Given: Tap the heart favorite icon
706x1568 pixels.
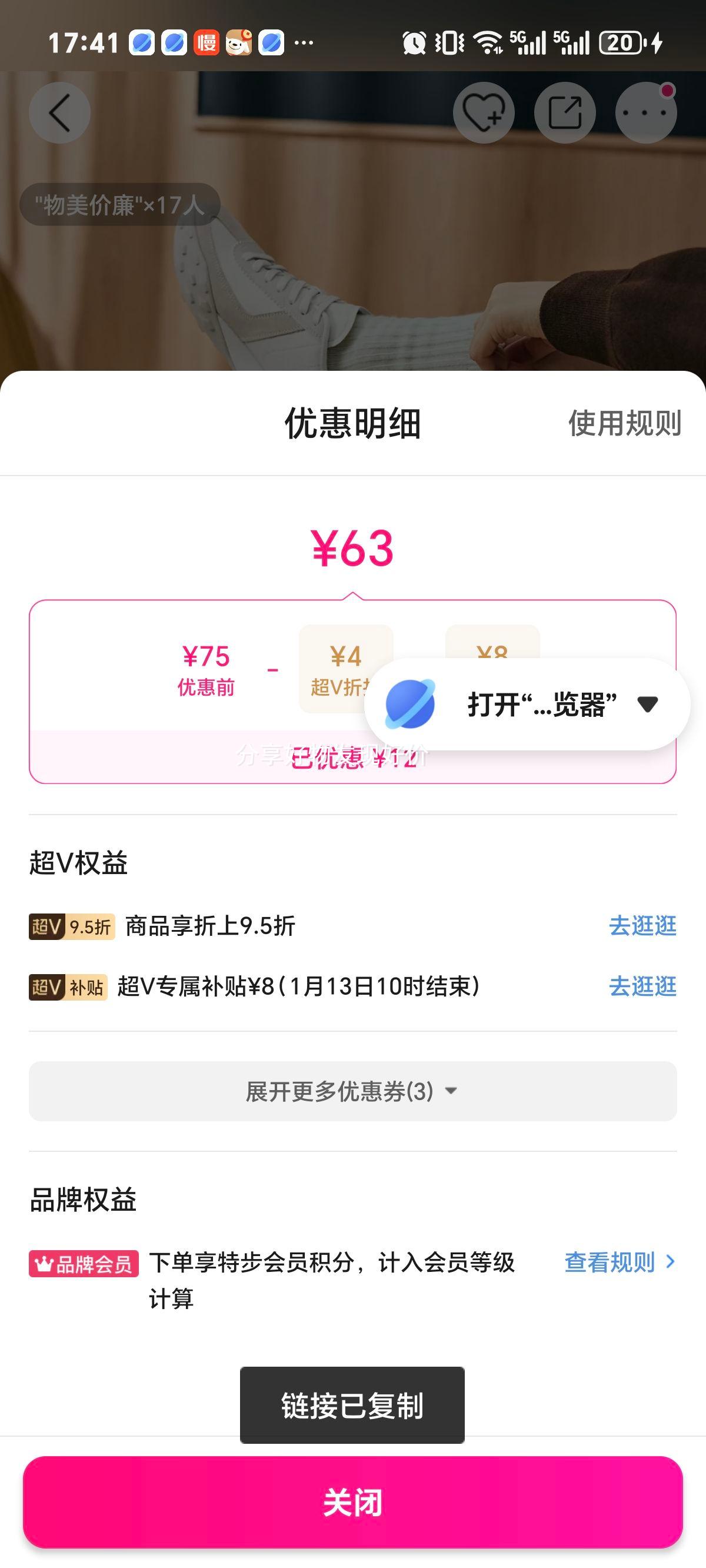Looking at the screenshot, I should point(484,113).
